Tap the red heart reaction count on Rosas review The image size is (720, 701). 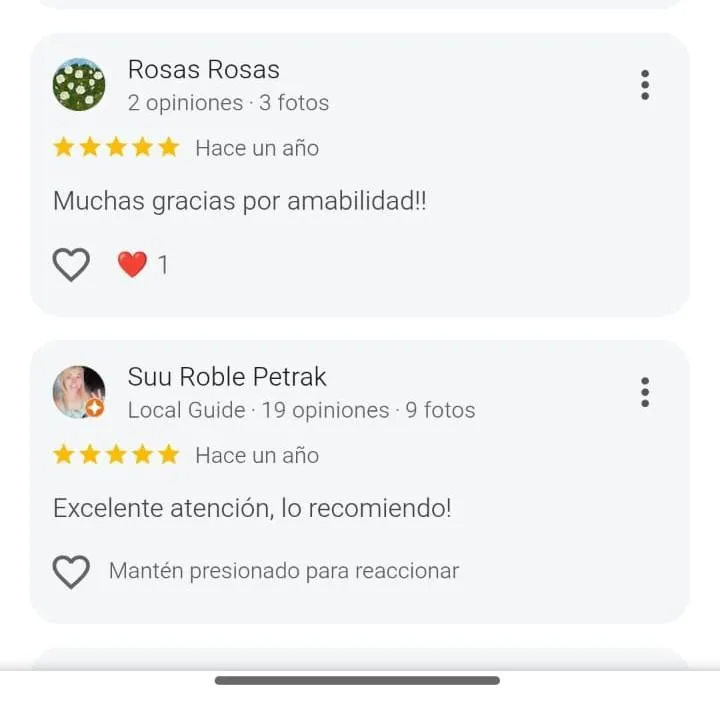(143, 265)
